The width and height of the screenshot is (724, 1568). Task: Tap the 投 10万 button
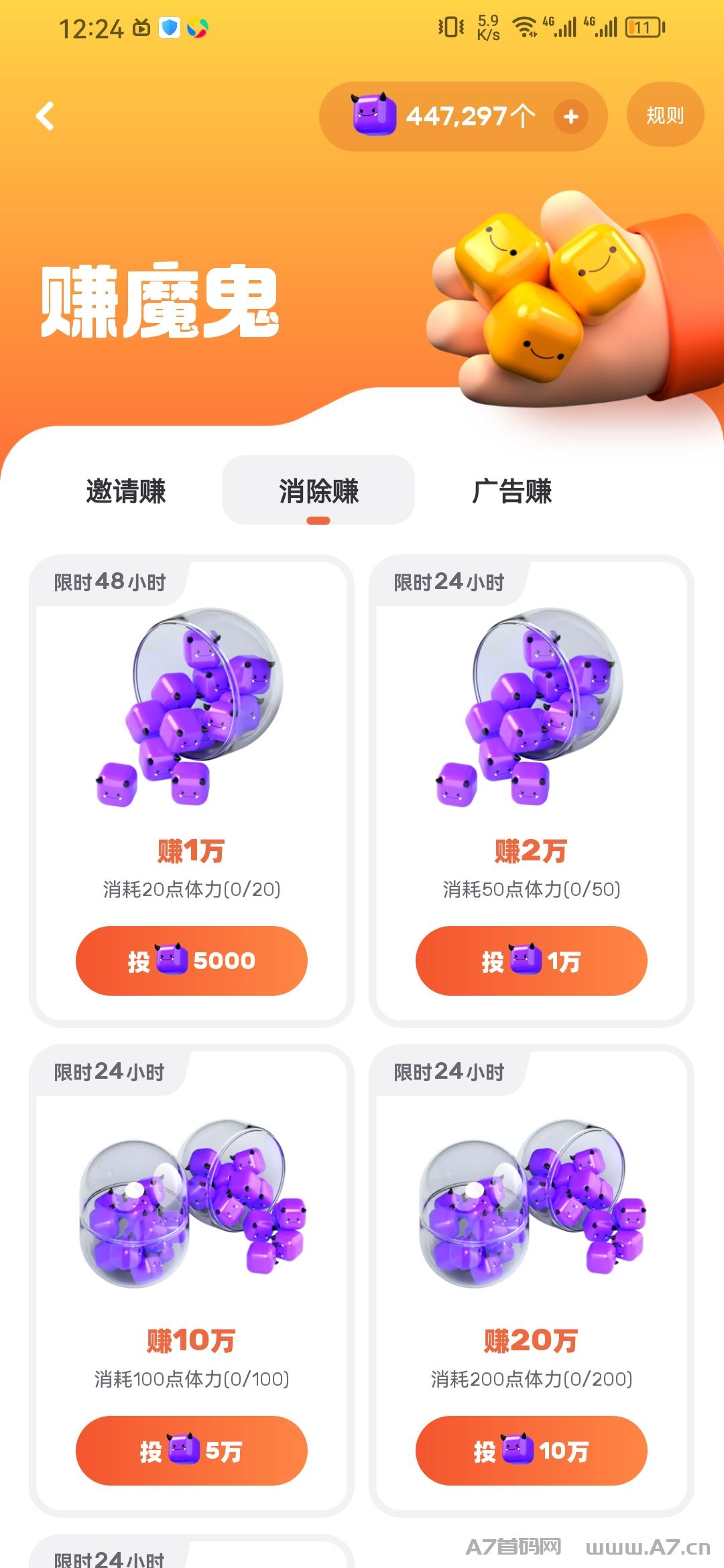click(x=531, y=1451)
